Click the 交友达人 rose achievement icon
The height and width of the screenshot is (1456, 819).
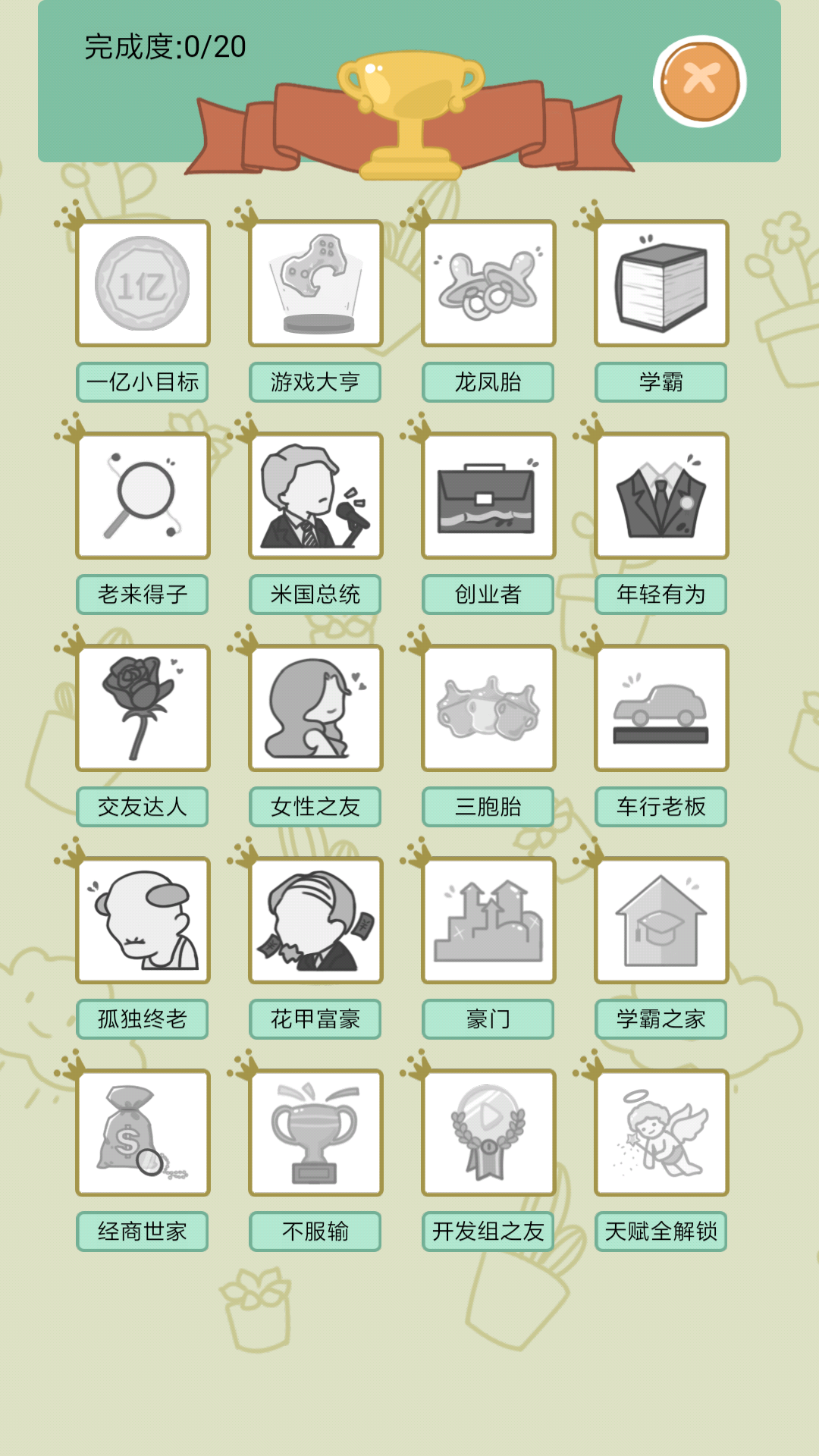point(143,707)
